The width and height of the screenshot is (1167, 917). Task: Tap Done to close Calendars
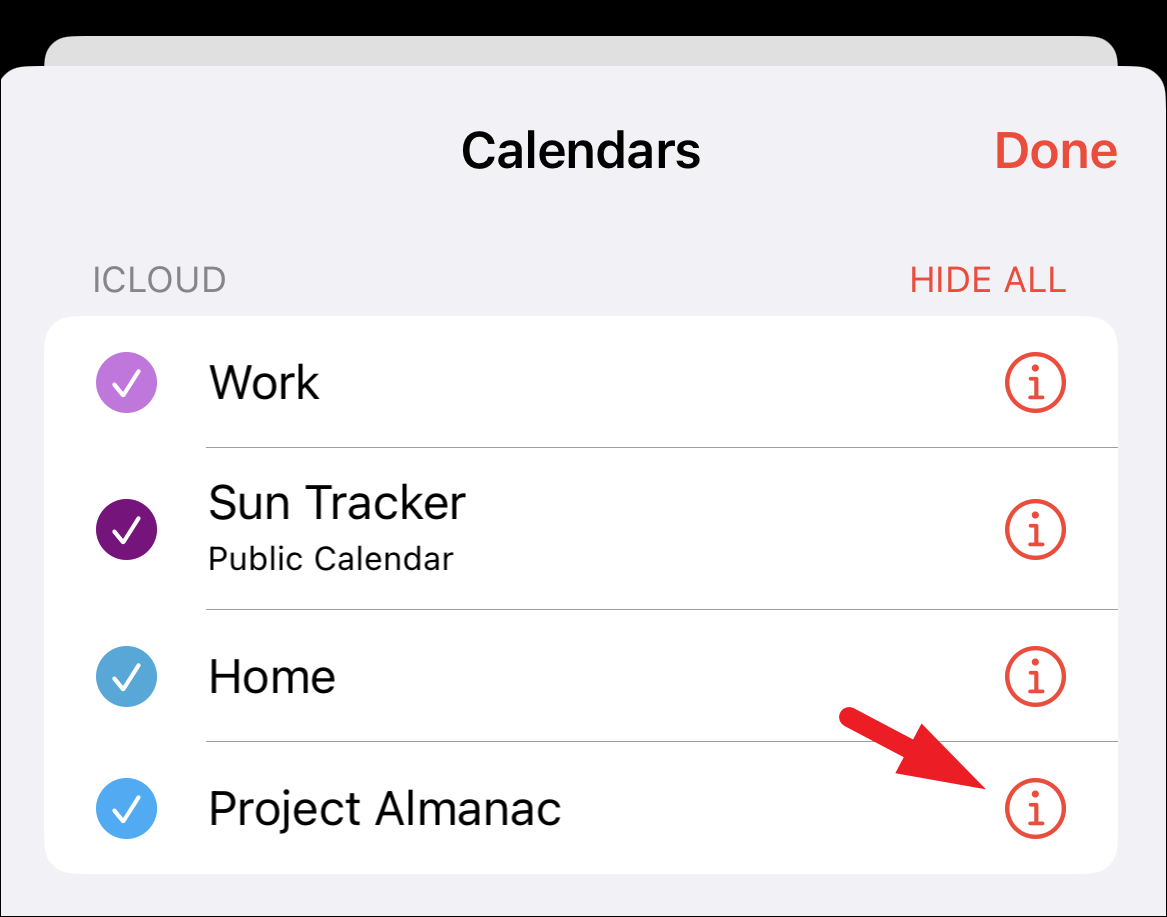1055,150
